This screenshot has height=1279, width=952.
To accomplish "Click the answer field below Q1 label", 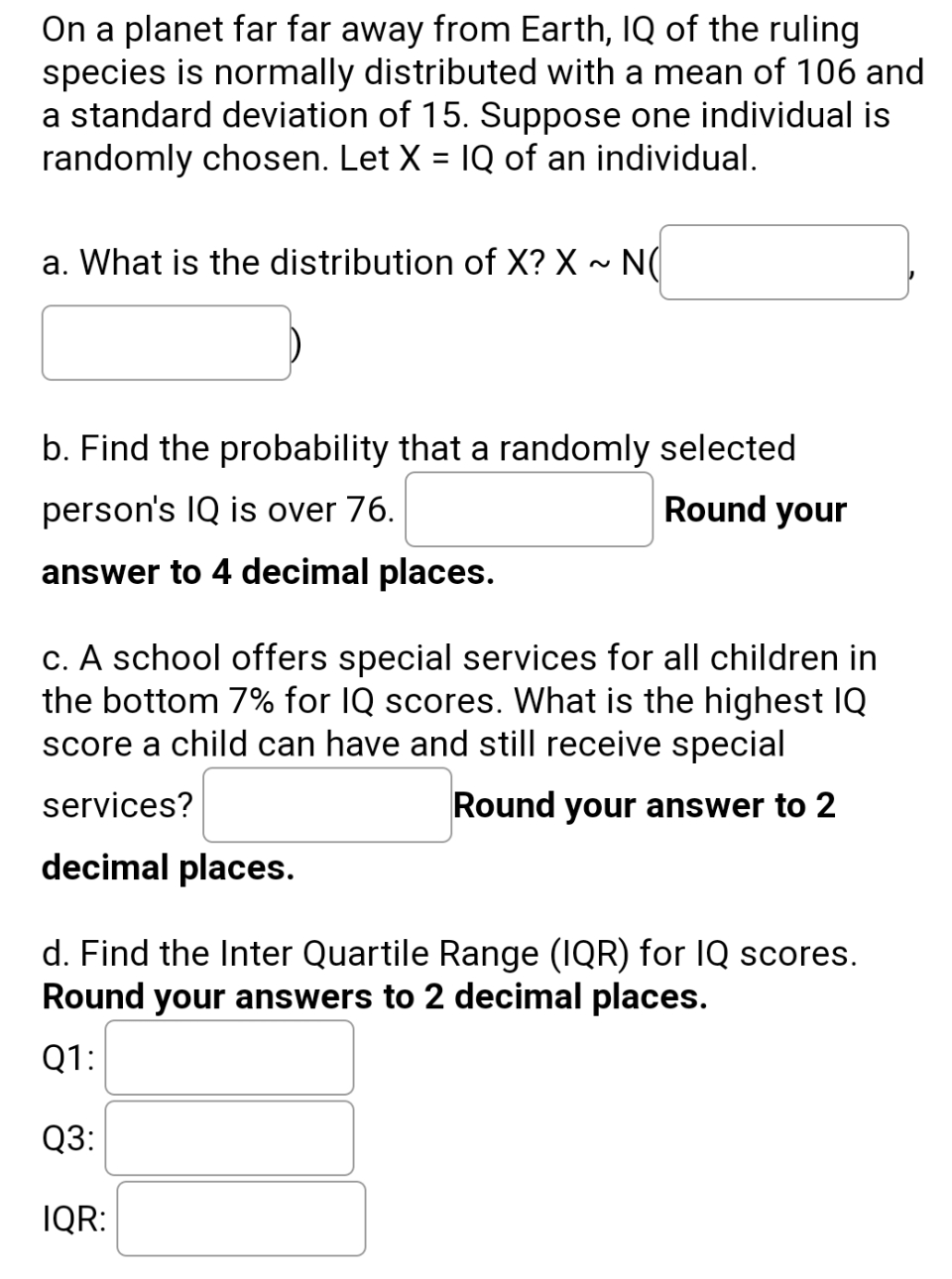I will 229,1059.
